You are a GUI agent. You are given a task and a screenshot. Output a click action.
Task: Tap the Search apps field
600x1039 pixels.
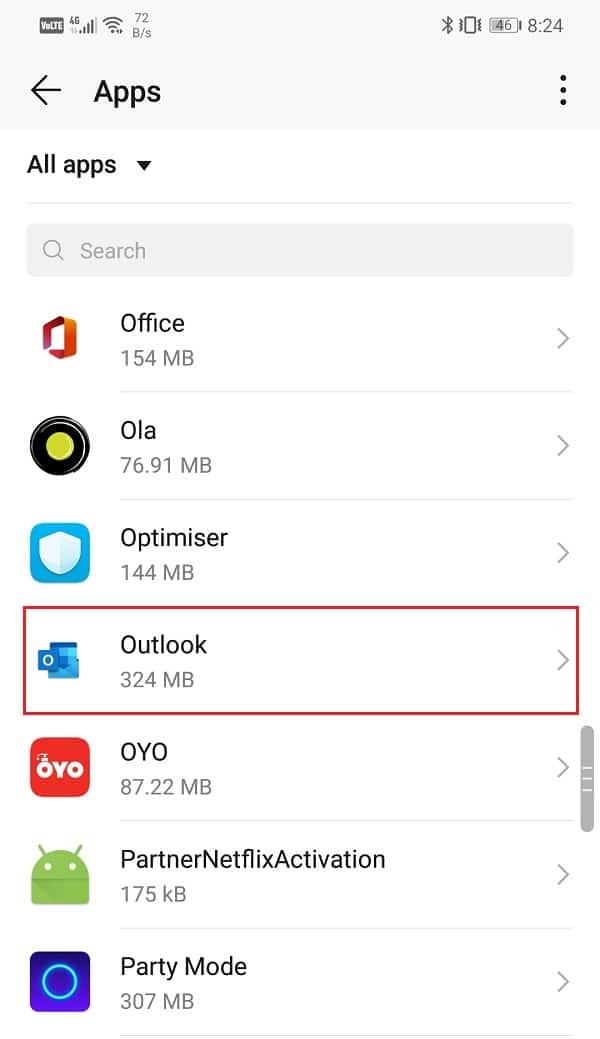pyautogui.click(x=300, y=250)
